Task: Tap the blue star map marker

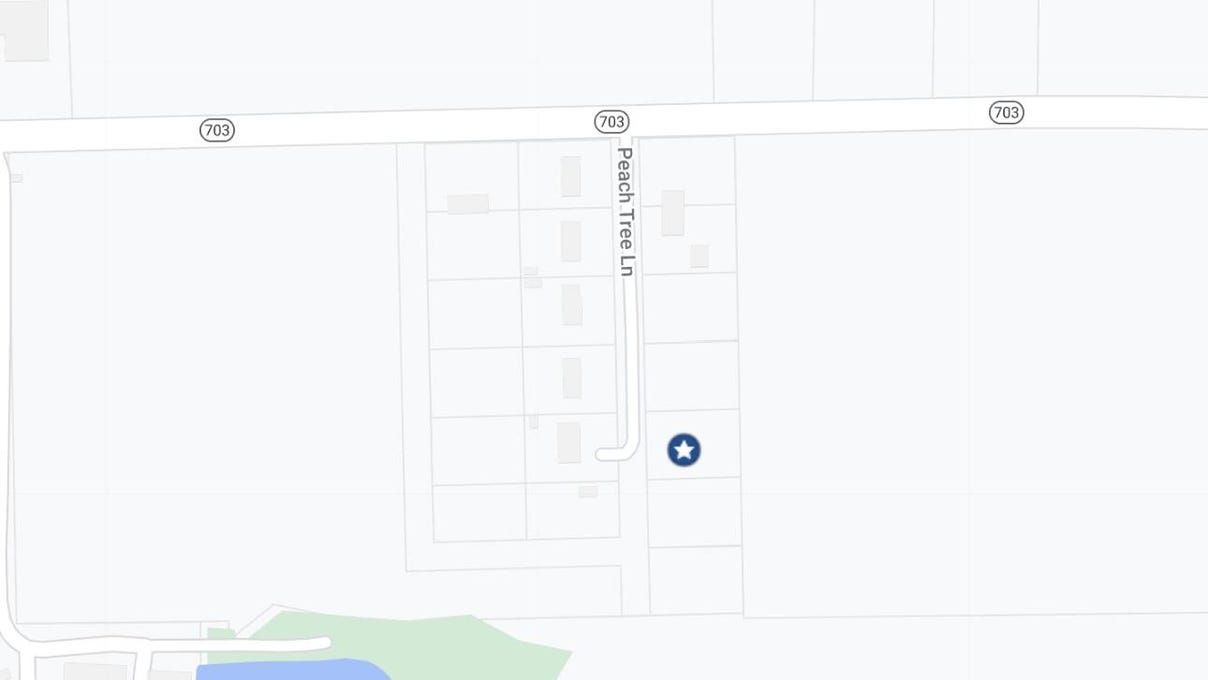Action: tap(684, 450)
